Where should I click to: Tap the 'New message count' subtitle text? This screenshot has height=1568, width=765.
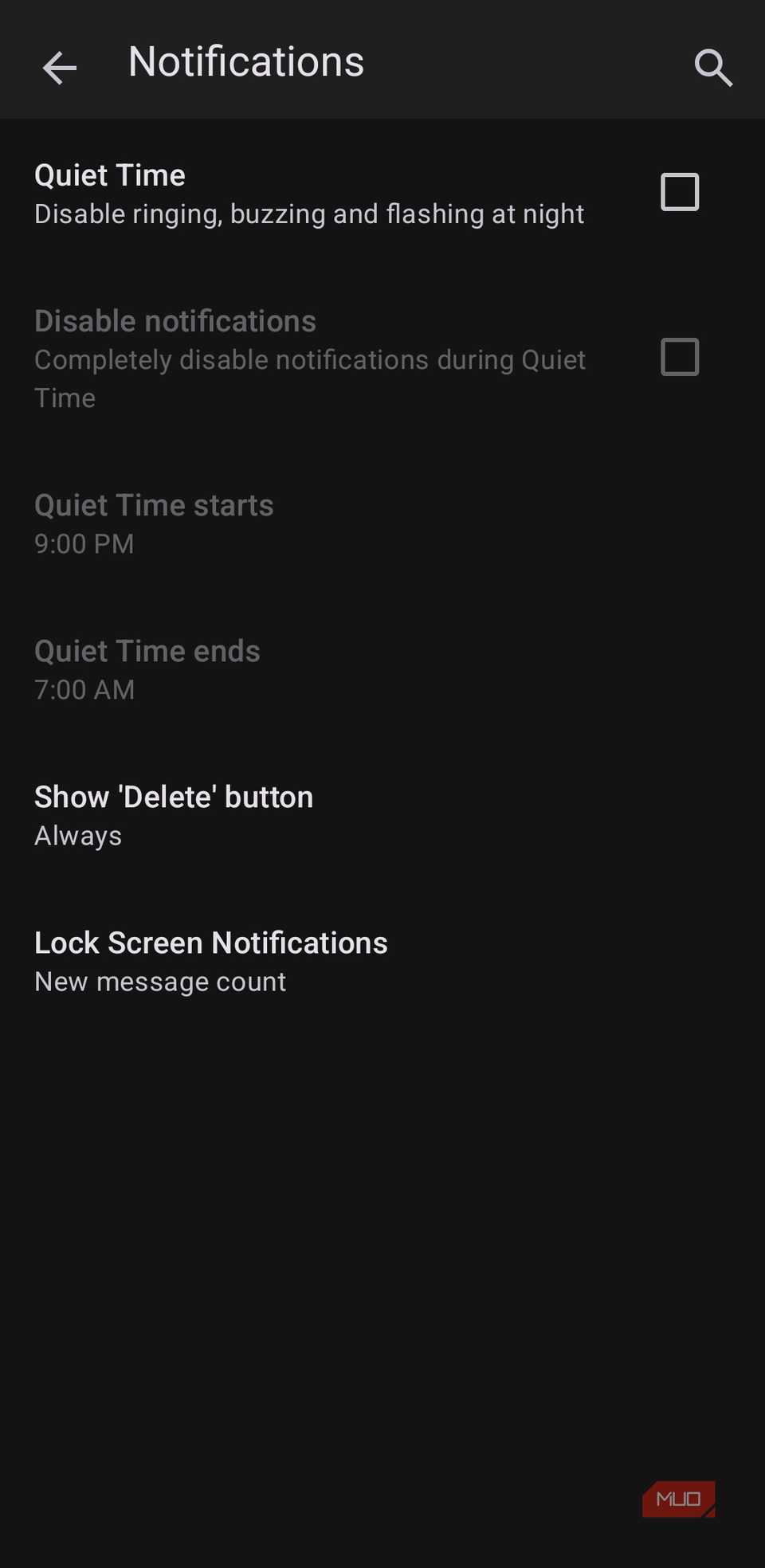[x=159, y=982]
